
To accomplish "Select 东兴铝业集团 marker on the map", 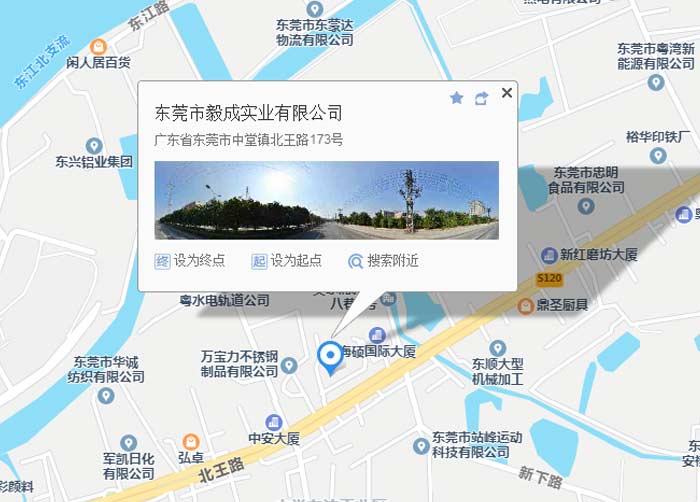I will pos(94,146).
